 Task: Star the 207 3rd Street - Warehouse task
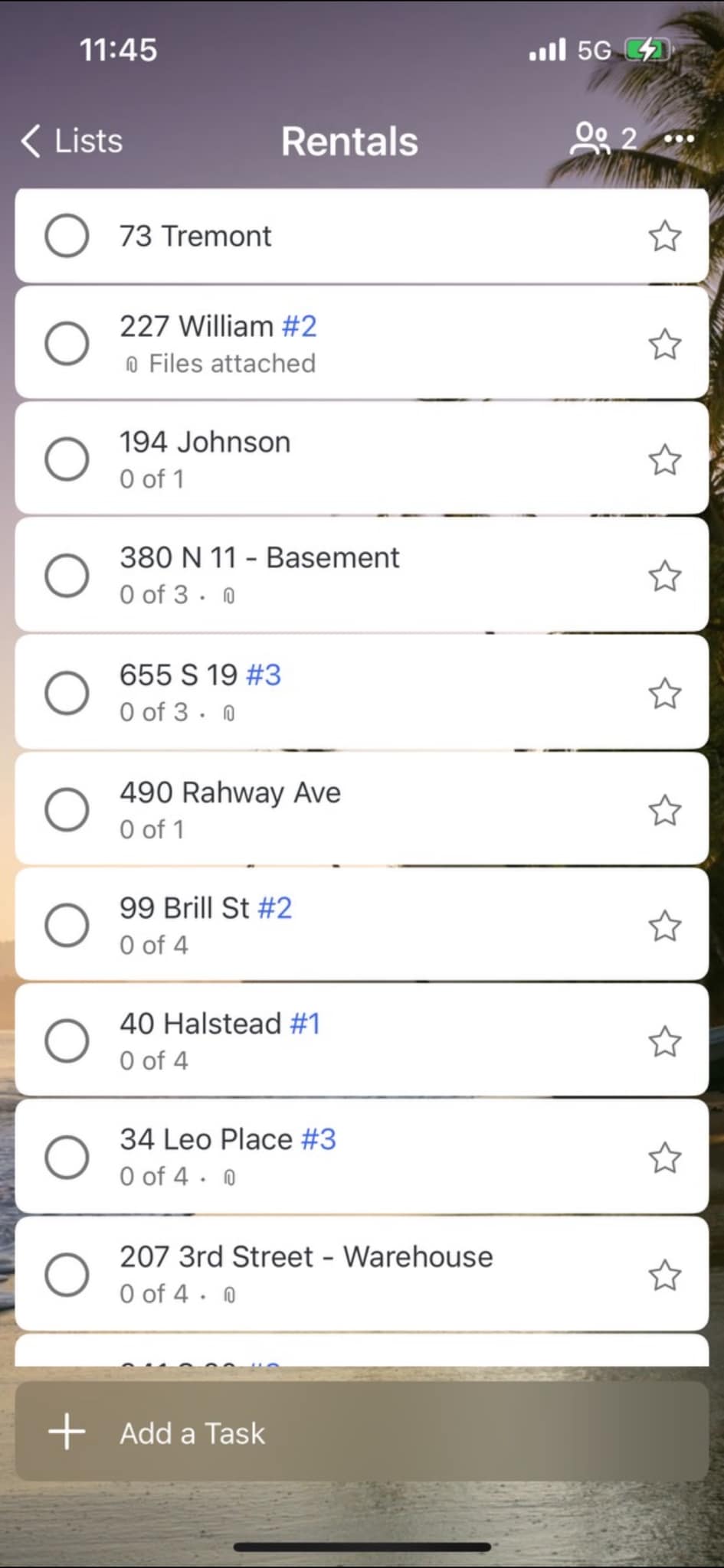[664, 1276]
